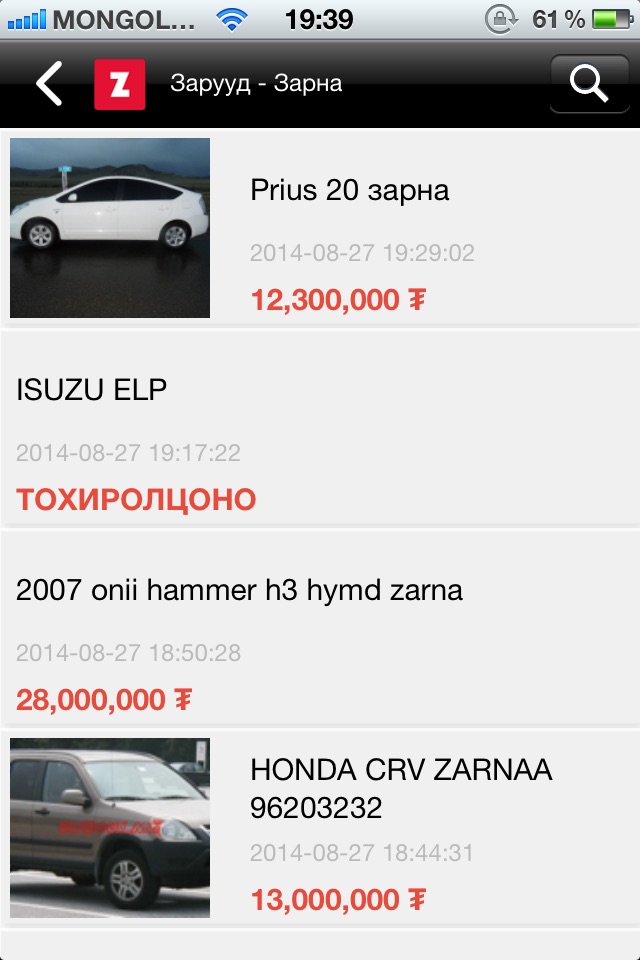This screenshot has height=960, width=640.
Task: Select the HONDA CRV ZARNAA listing
Action: pyautogui.click(x=400, y=787)
